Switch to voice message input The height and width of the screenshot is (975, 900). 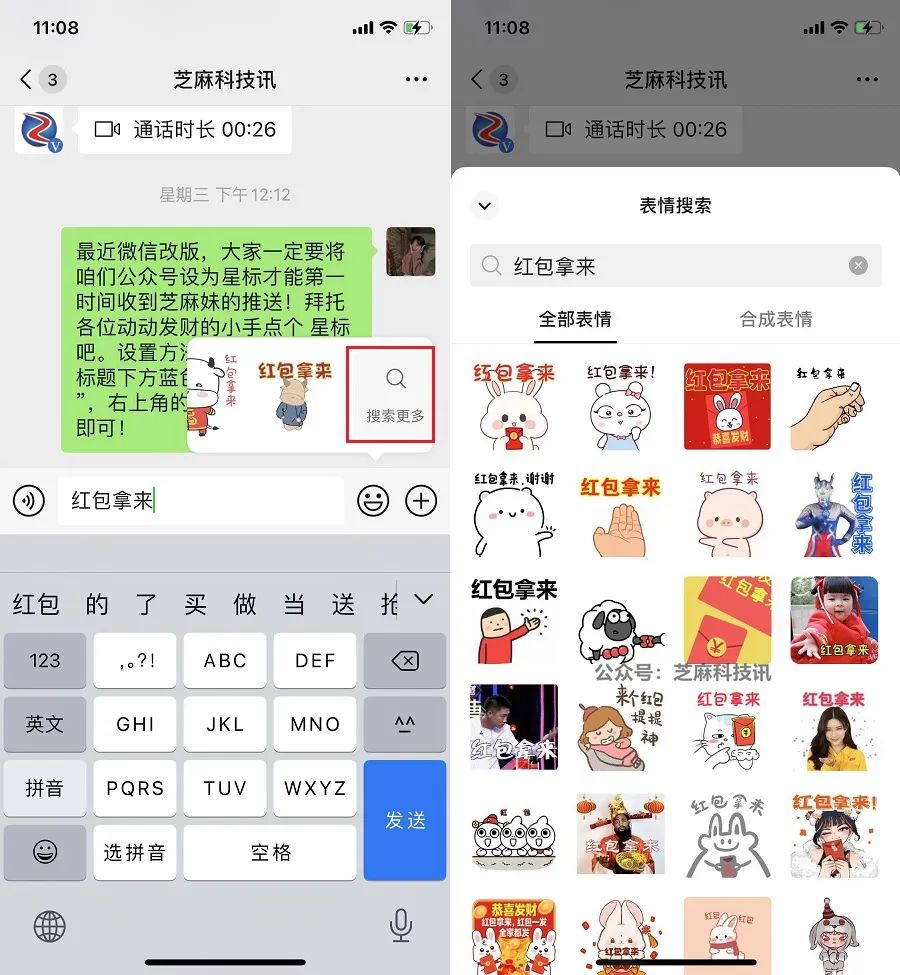[x=28, y=500]
